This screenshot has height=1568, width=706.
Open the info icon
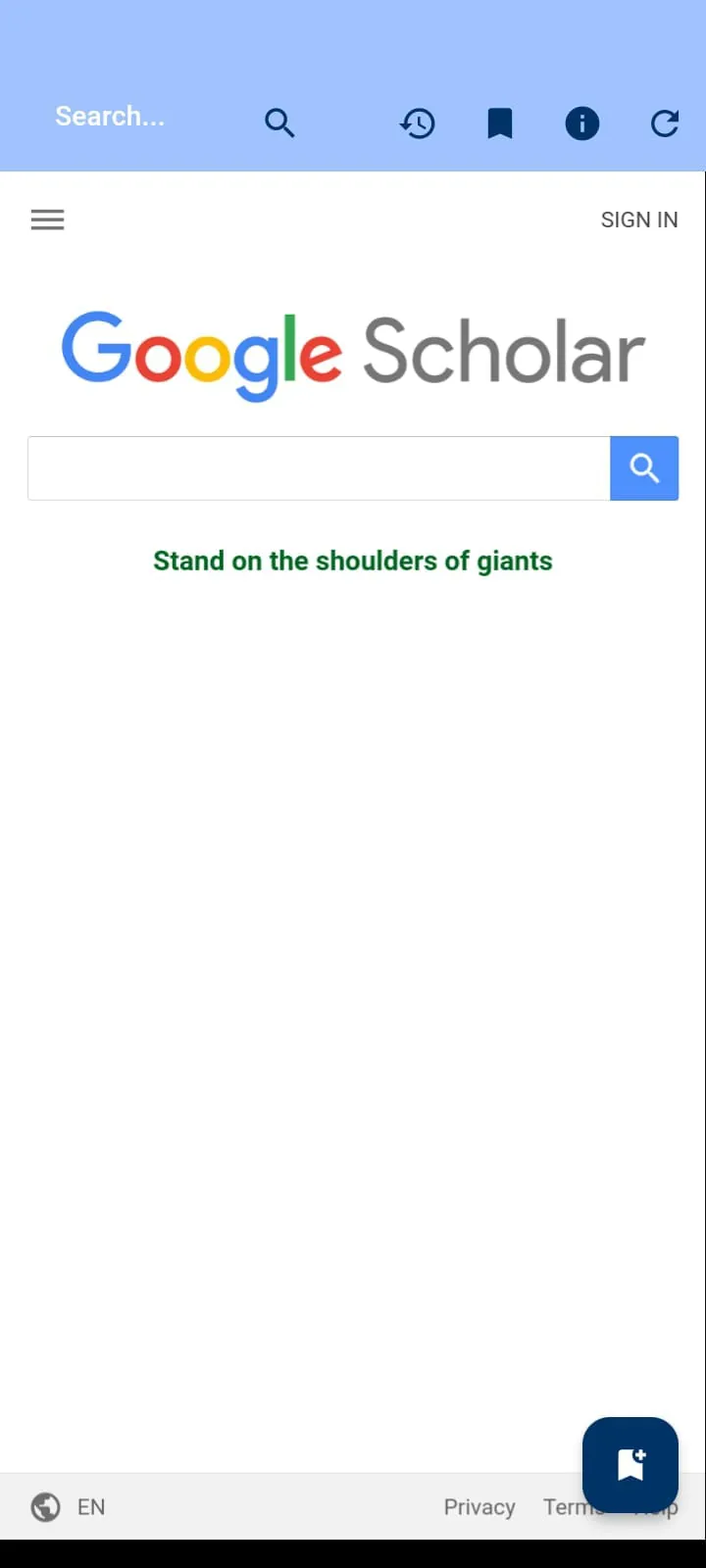point(582,123)
